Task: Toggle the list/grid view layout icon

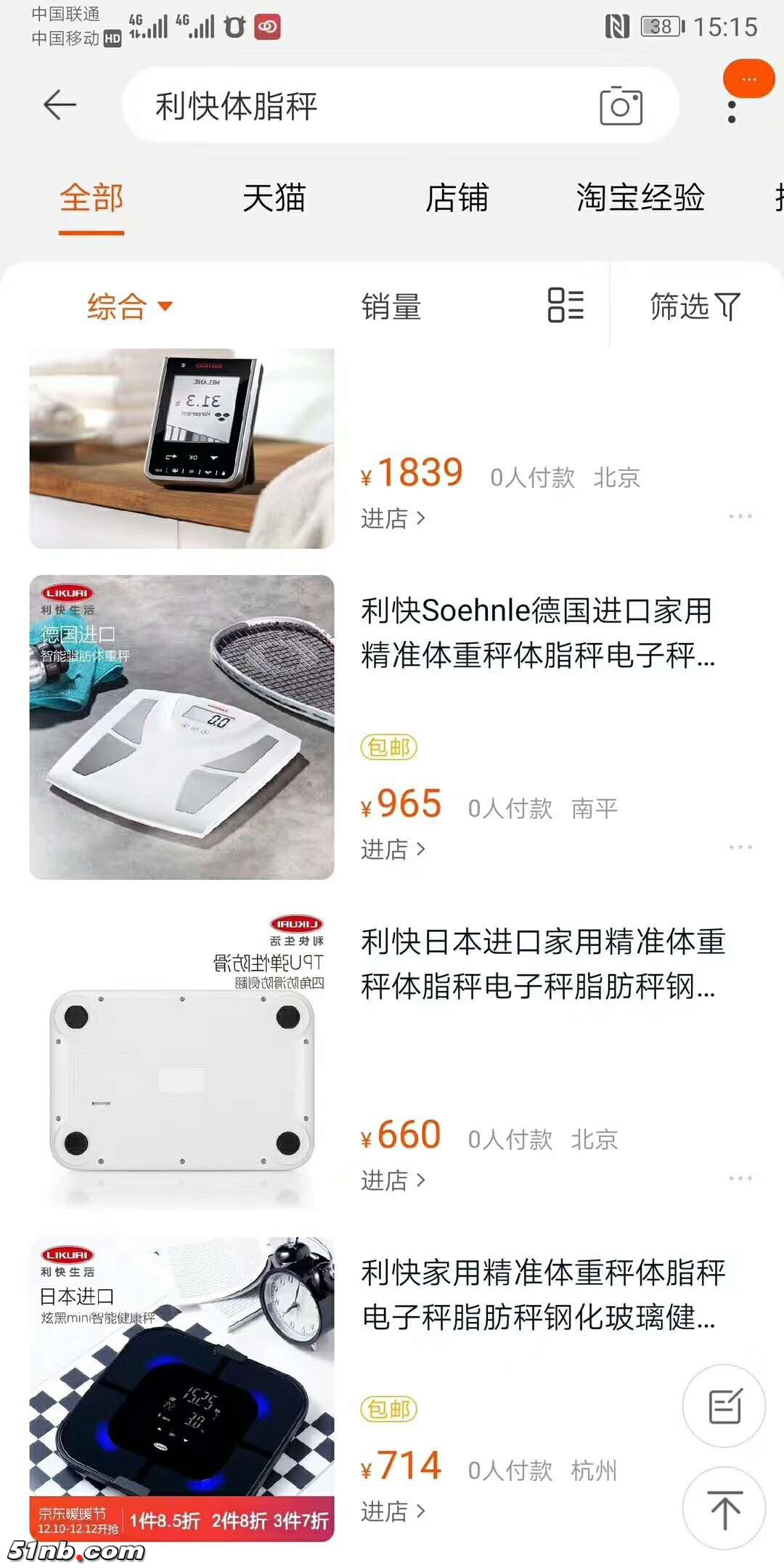Action: click(x=565, y=305)
